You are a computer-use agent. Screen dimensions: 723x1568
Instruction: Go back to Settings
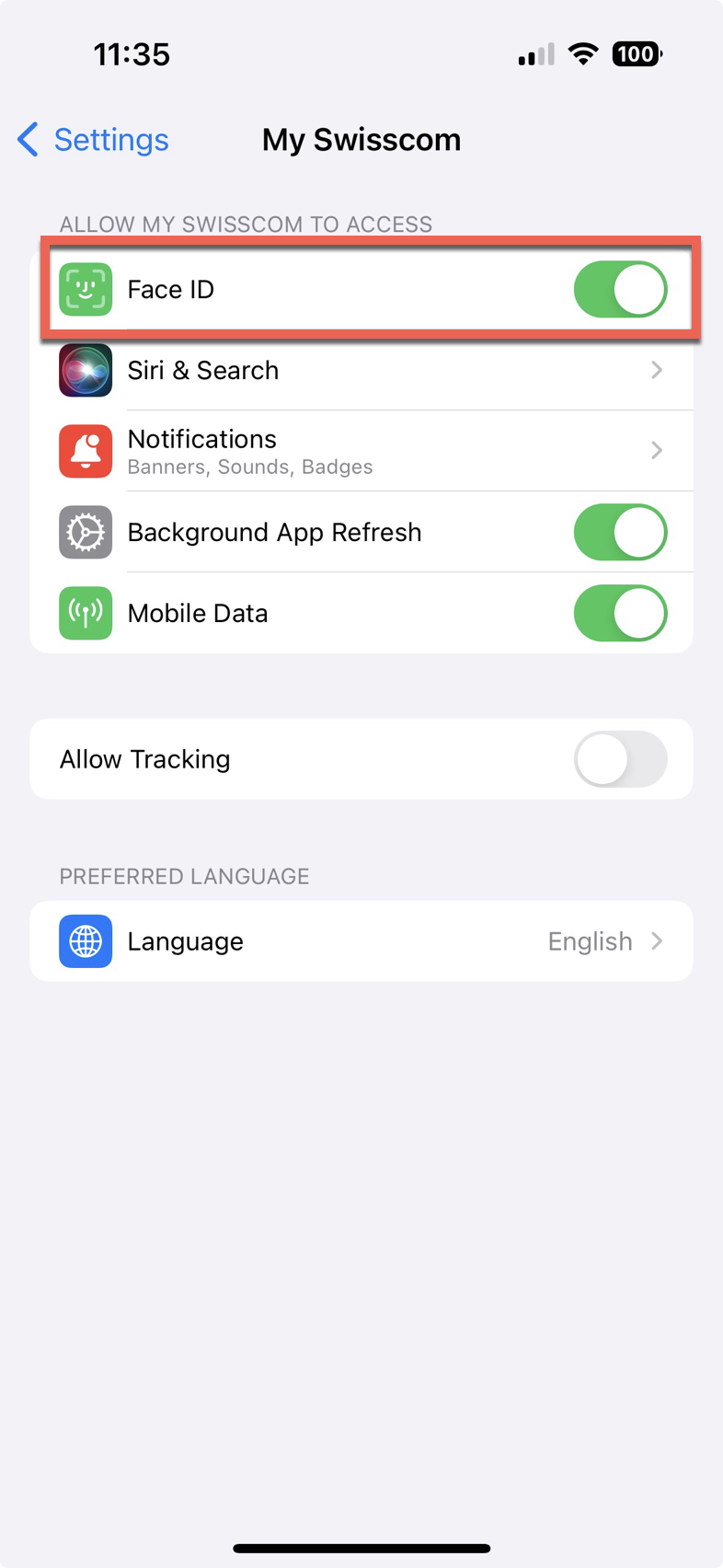click(x=94, y=140)
